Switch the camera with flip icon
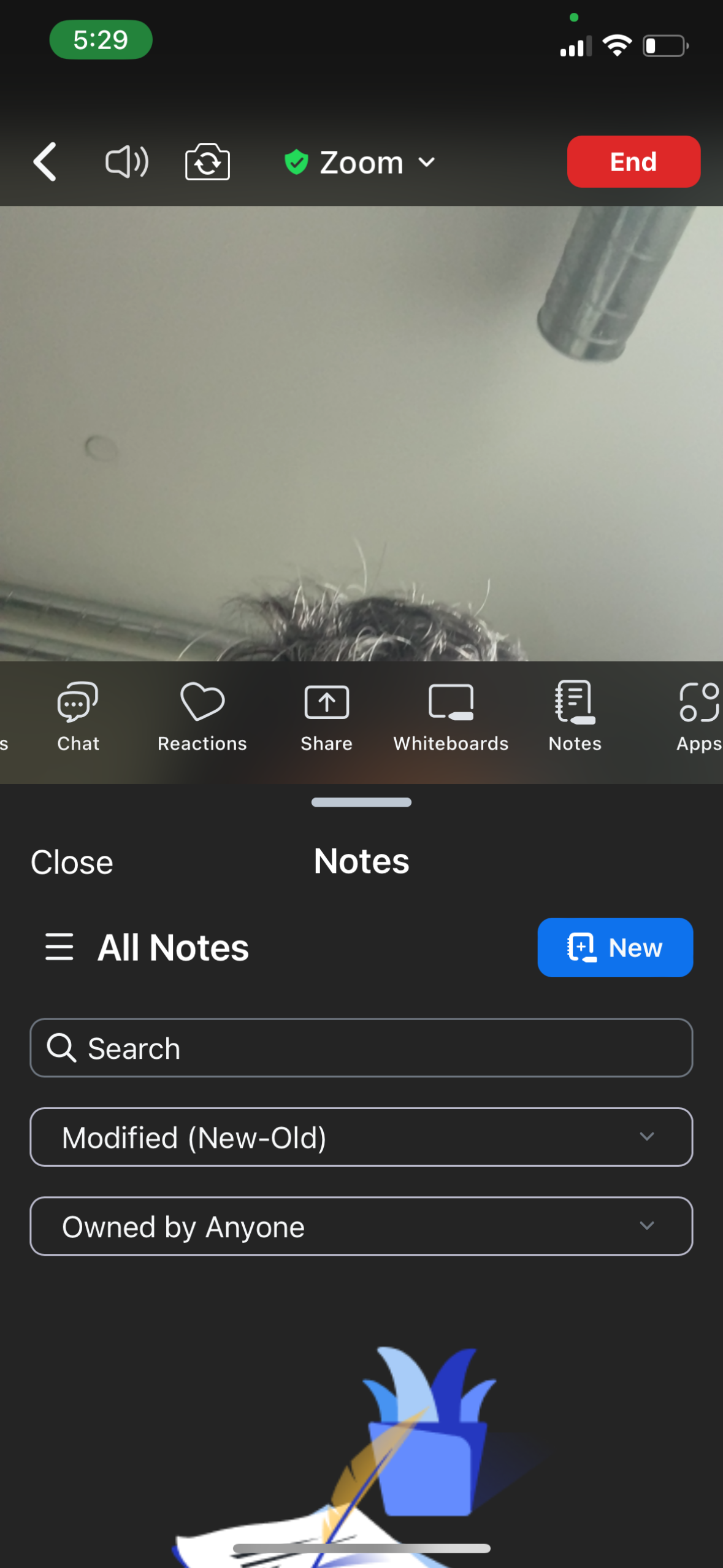The image size is (723, 1568). pyautogui.click(x=207, y=161)
